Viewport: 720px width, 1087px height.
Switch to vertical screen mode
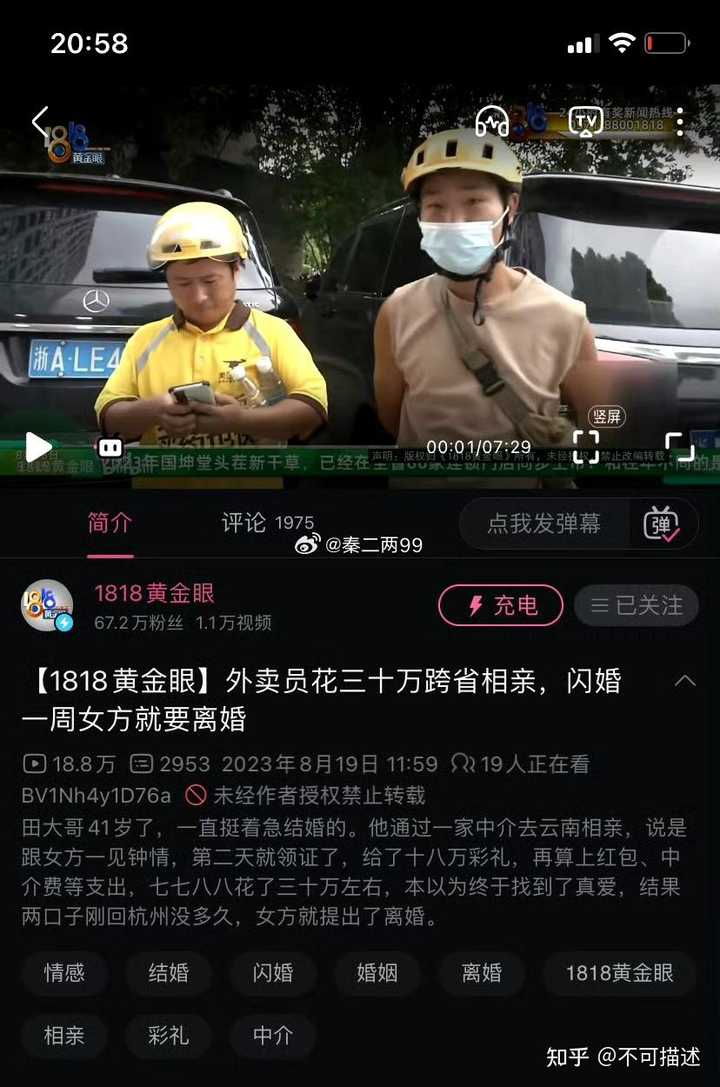coord(586,446)
